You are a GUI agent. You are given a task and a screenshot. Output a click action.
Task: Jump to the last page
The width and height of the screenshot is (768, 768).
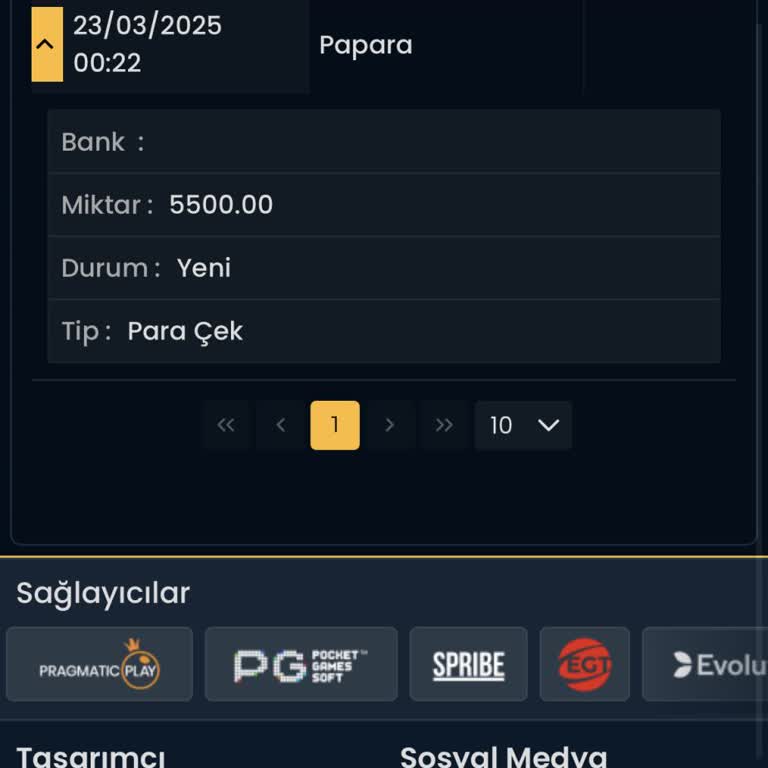click(444, 426)
